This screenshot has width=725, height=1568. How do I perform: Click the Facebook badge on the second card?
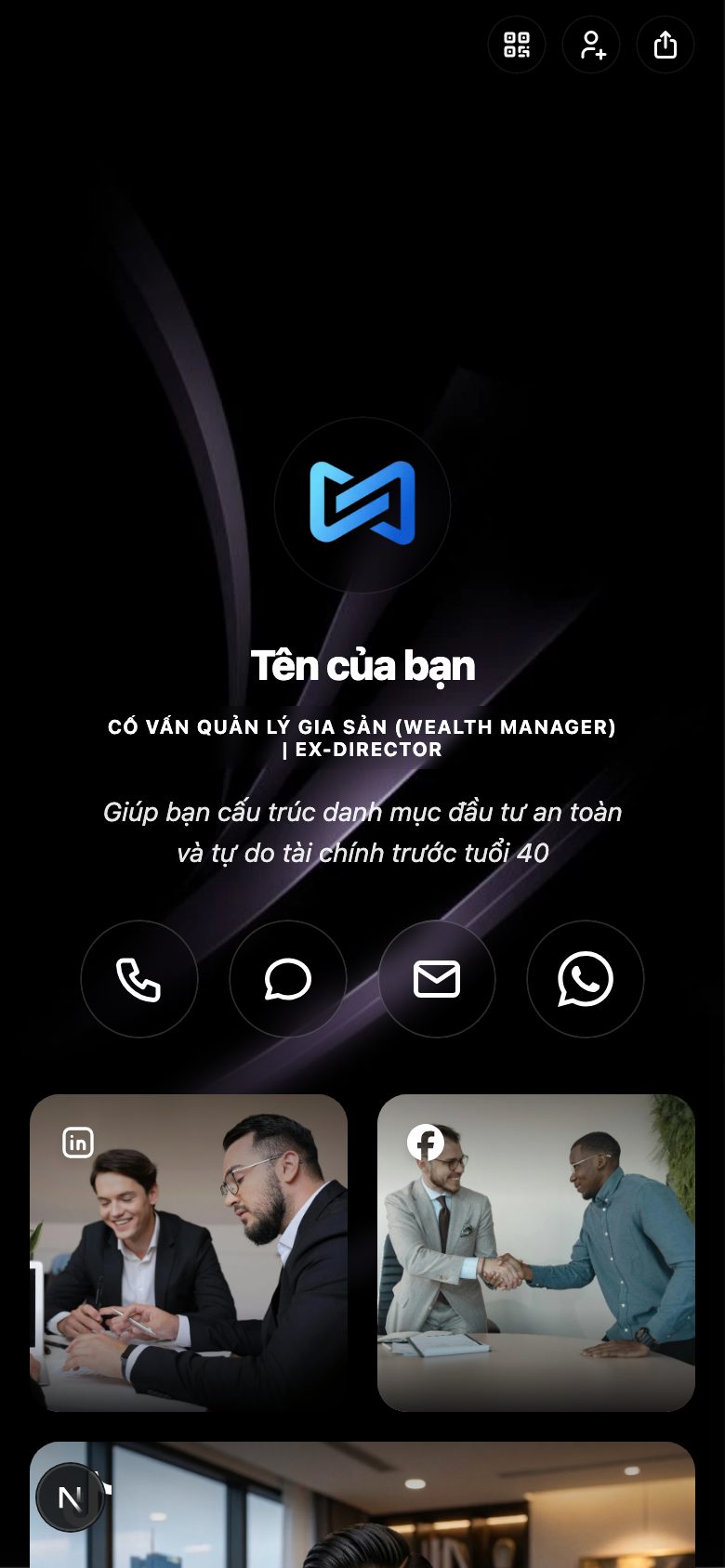click(425, 1142)
